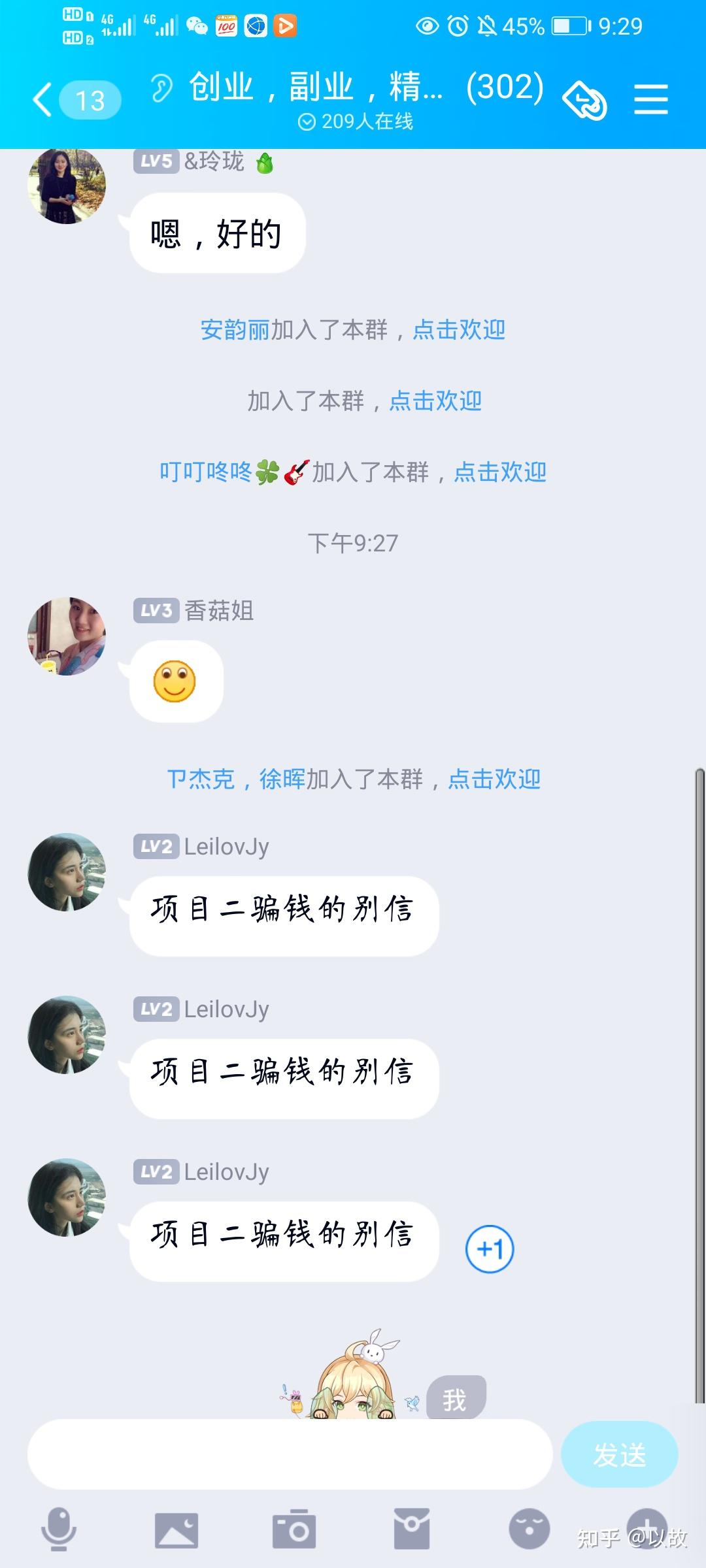Open &玲珑's profile avatar

tap(67, 186)
